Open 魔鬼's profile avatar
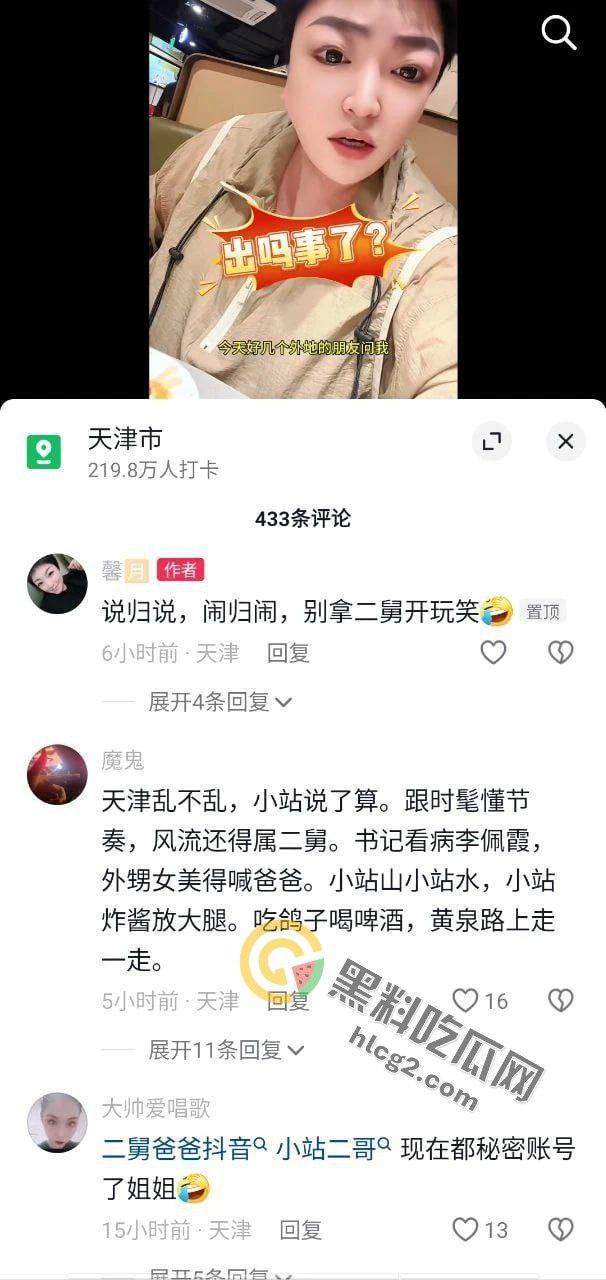The width and height of the screenshot is (606, 1280). click(x=57, y=774)
